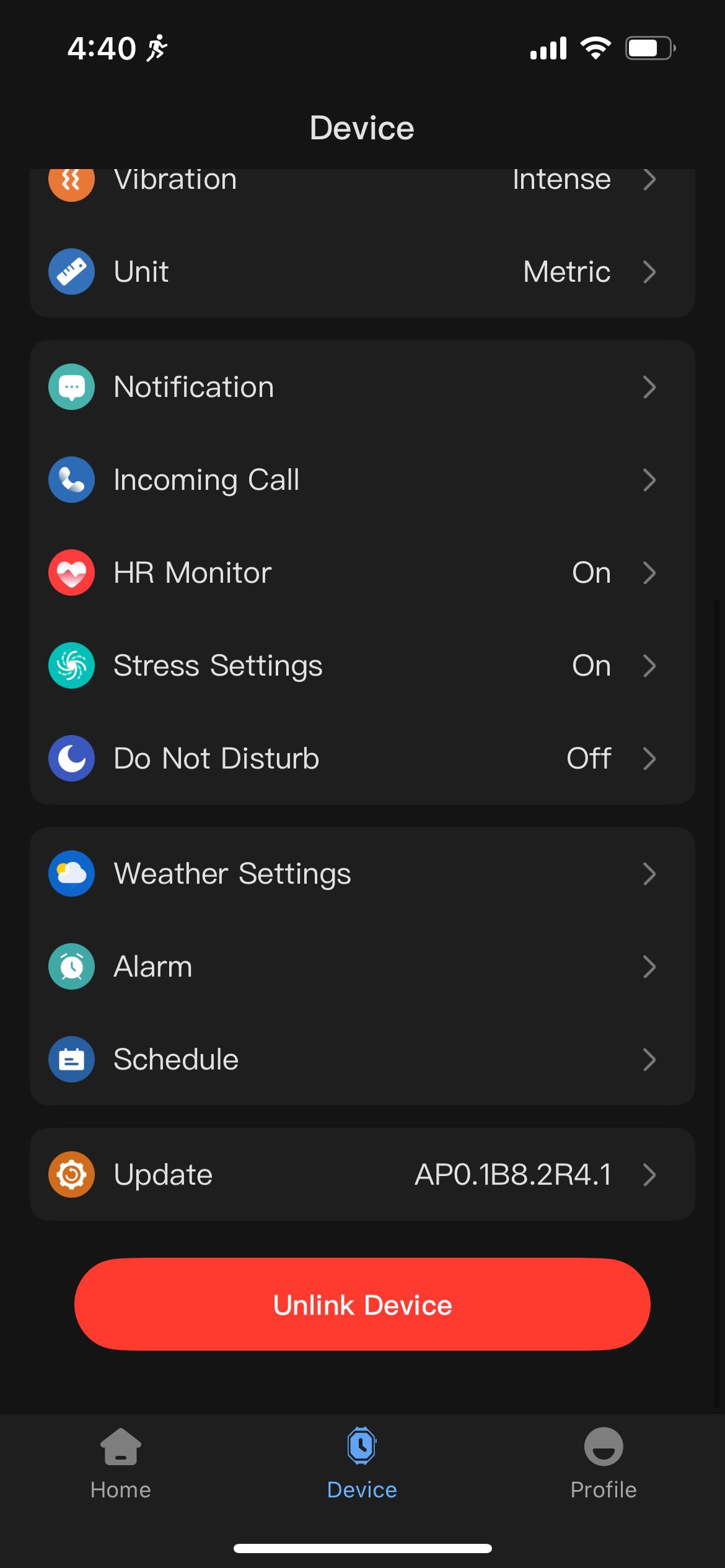Go to the Alarm settings
The width and height of the screenshot is (725, 1568).
point(362,967)
